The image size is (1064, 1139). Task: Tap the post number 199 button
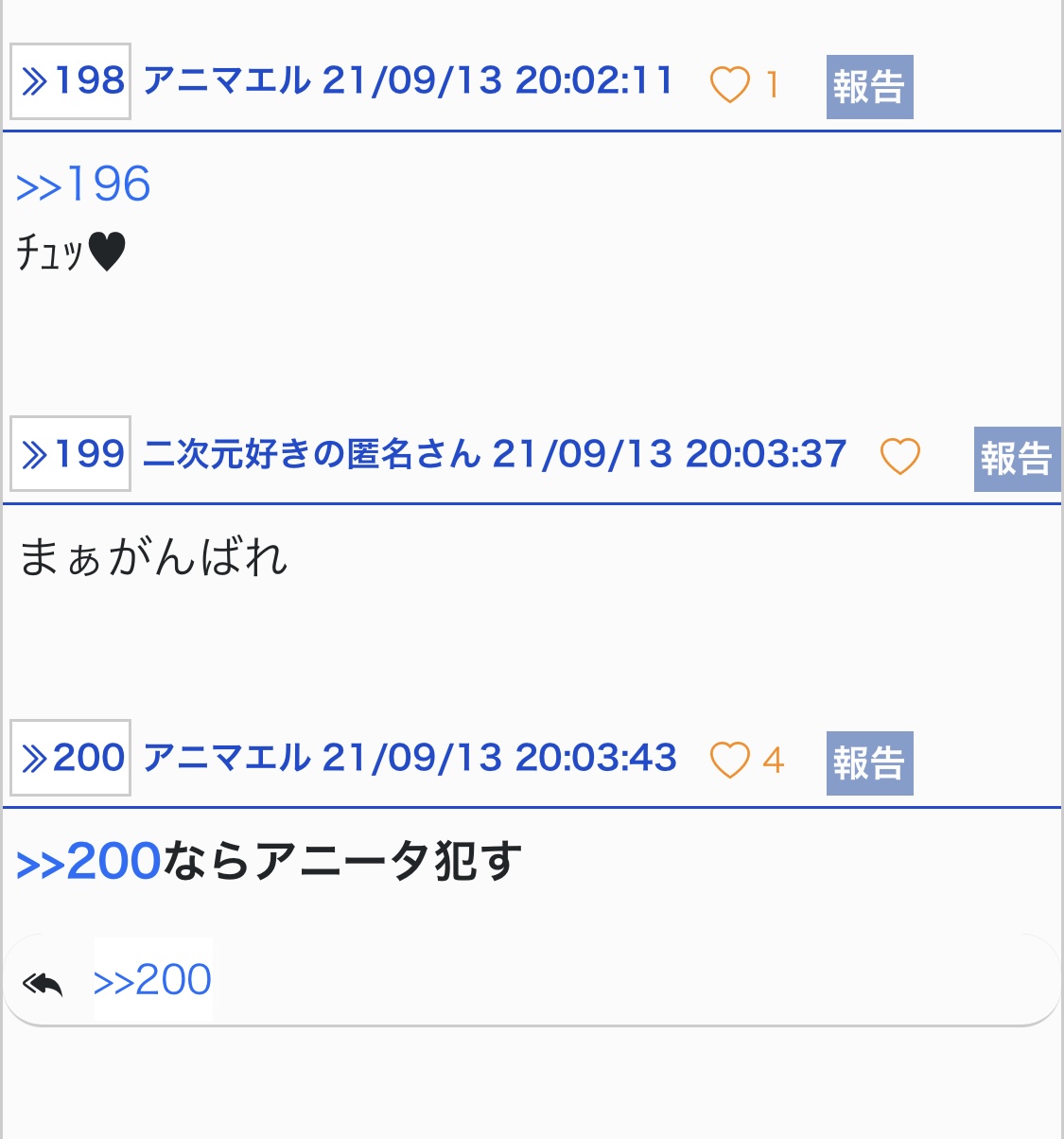coord(71,454)
